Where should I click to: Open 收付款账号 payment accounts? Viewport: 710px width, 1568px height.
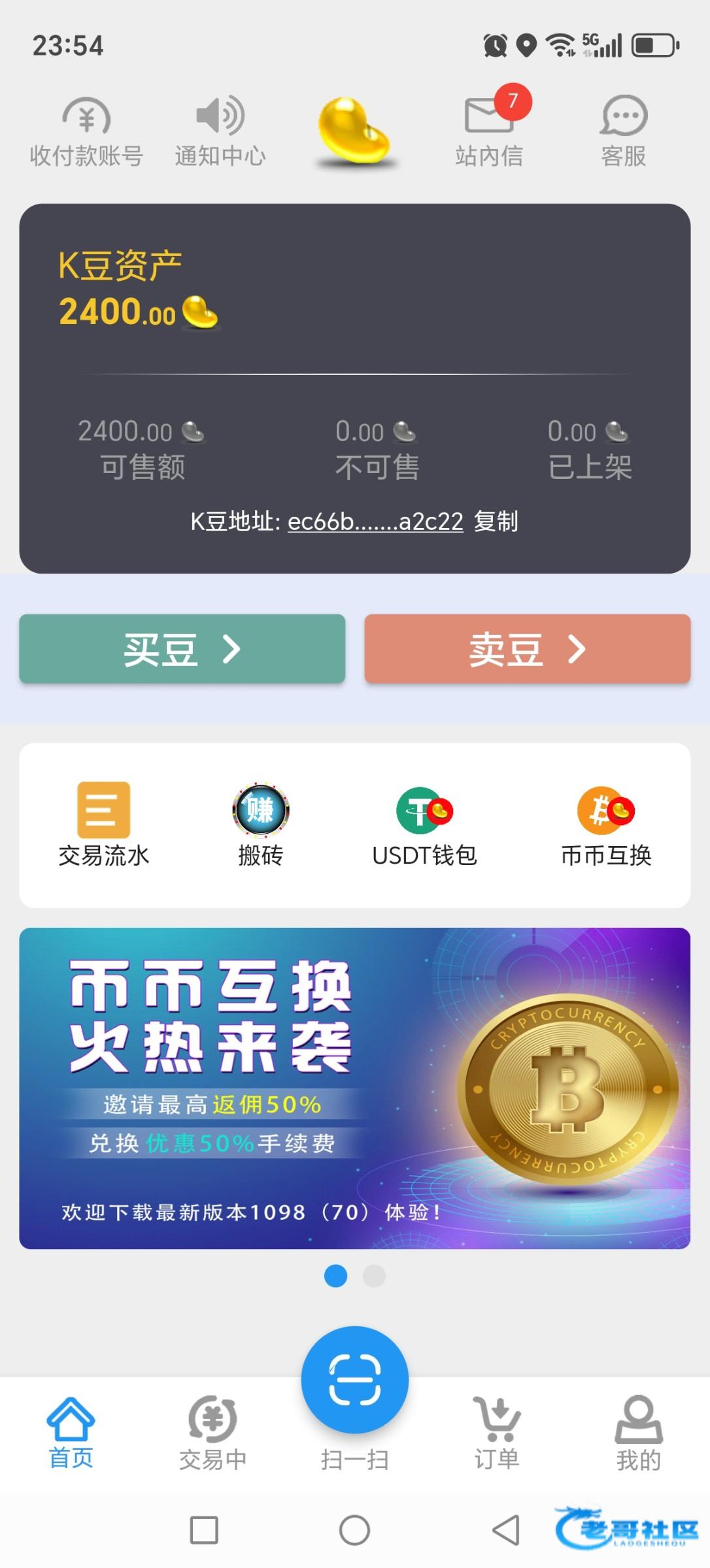pos(86,131)
